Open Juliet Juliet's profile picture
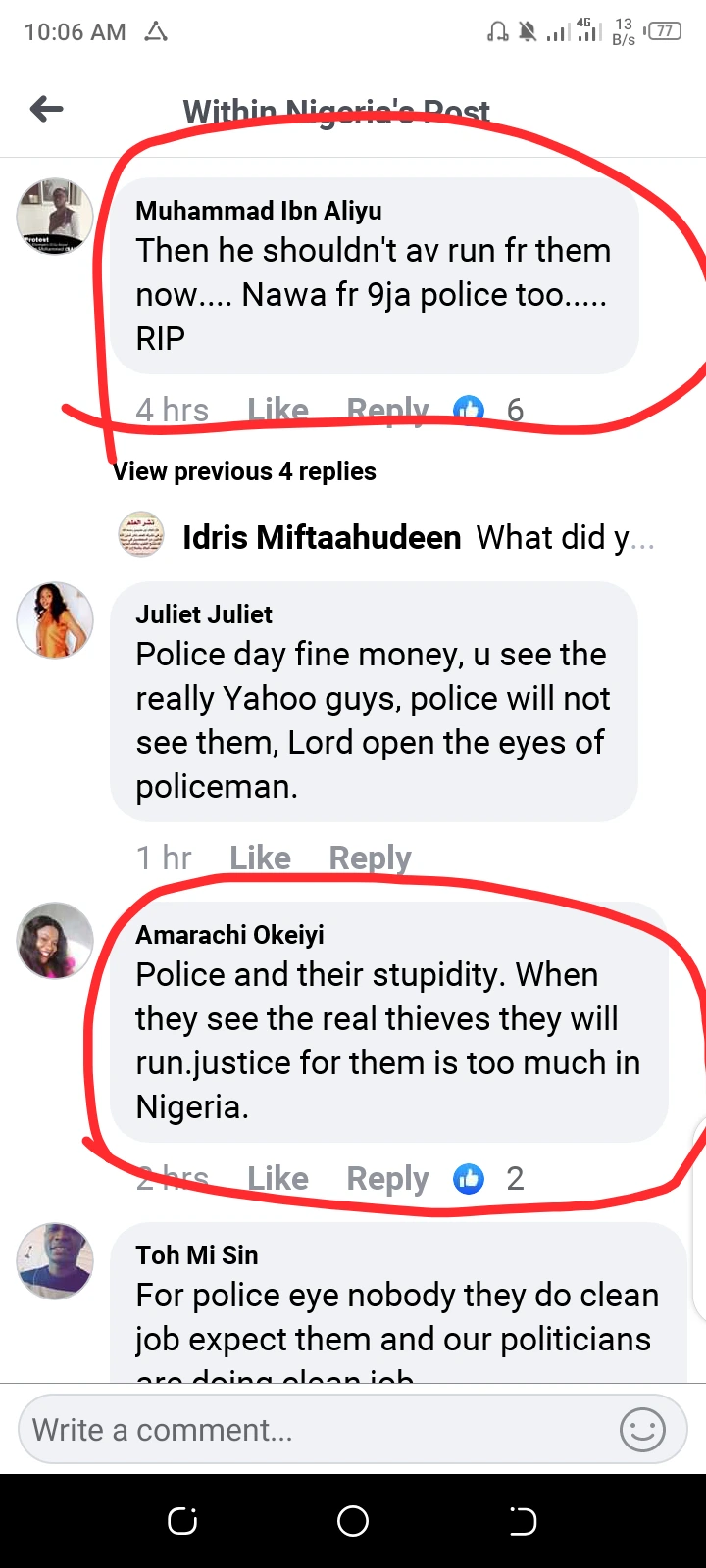Image resolution: width=706 pixels, height=1568 pixels. (55, 619)
